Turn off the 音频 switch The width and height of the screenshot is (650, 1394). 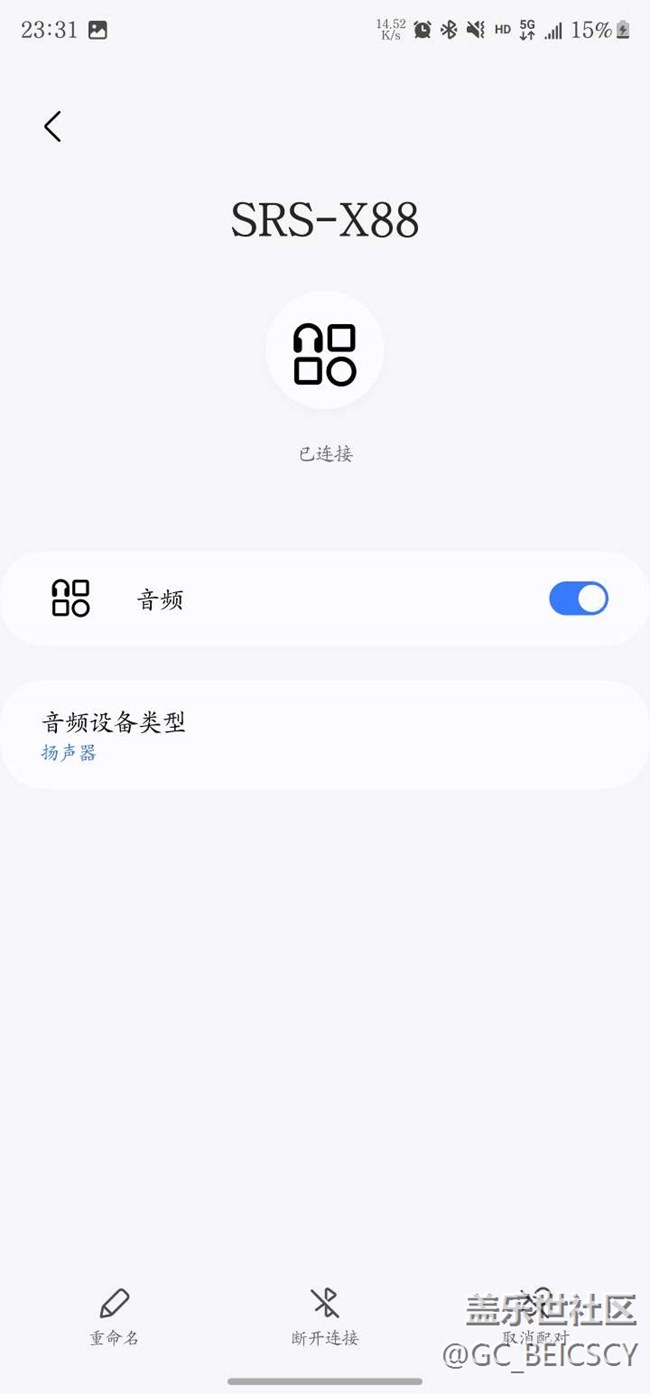point(578,599)
